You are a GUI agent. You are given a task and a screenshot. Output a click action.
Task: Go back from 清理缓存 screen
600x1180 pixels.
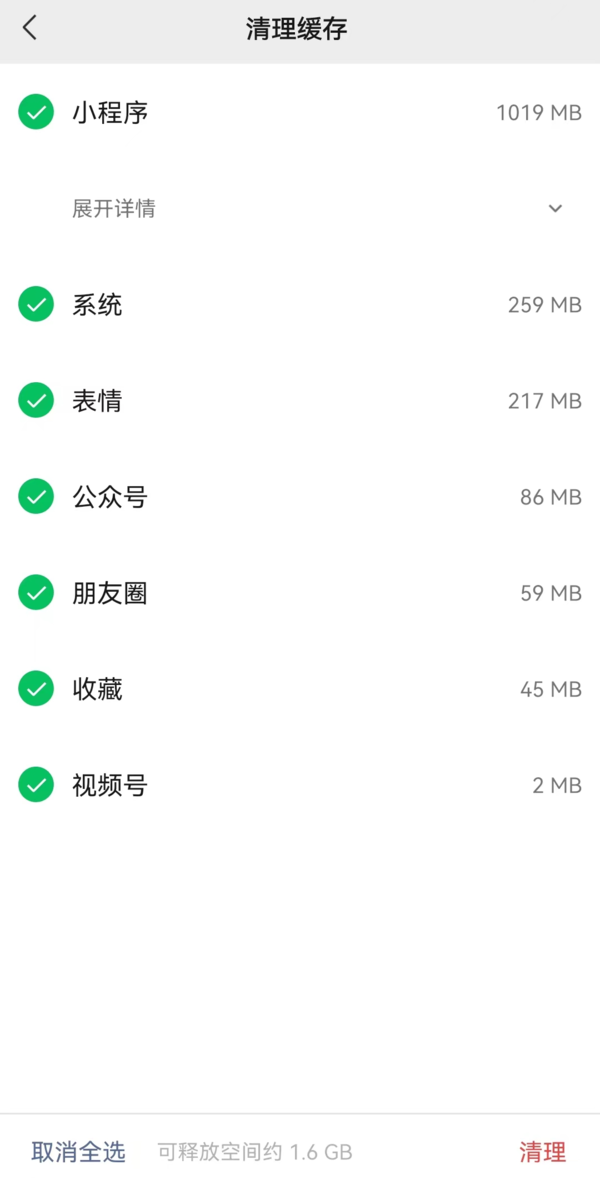[x=30, y=28]
